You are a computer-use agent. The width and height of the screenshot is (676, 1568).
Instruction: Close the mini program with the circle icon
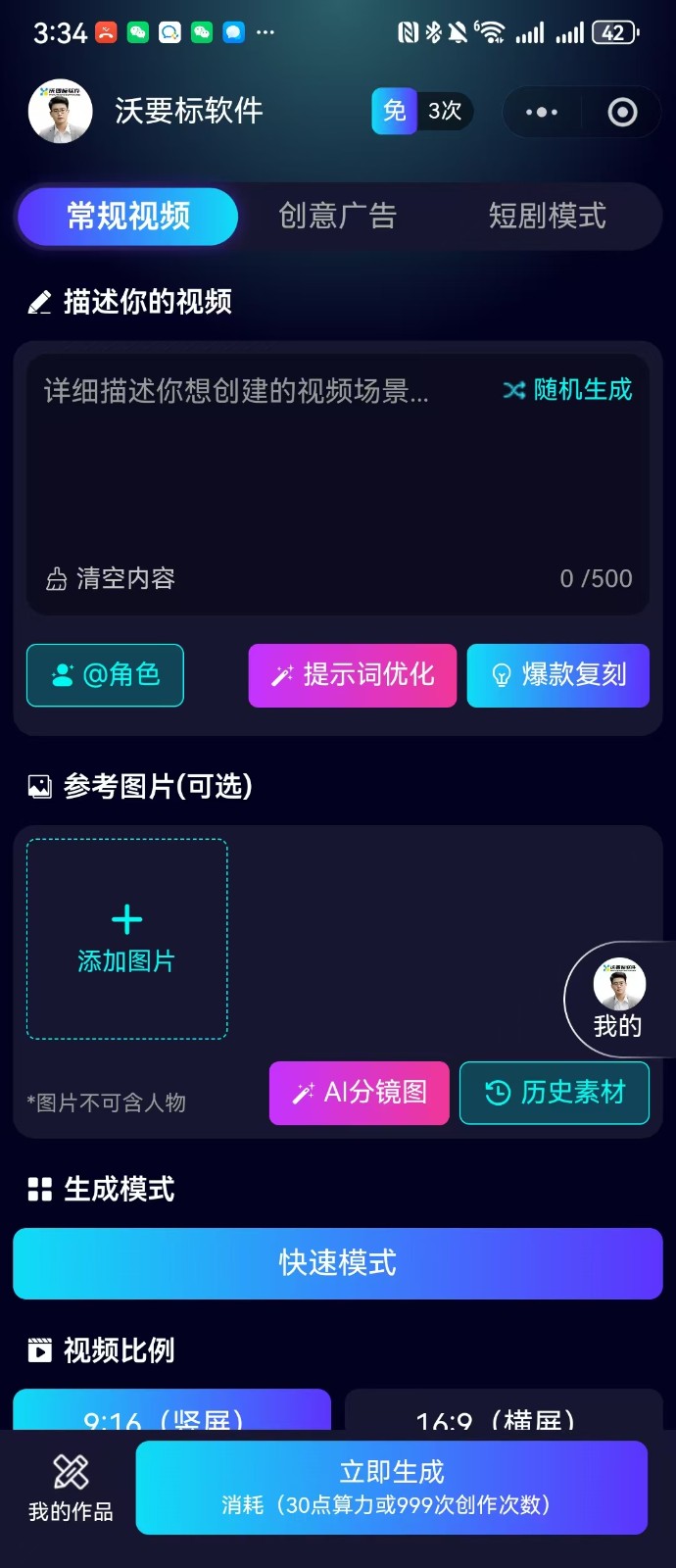(x=622, y=112)
